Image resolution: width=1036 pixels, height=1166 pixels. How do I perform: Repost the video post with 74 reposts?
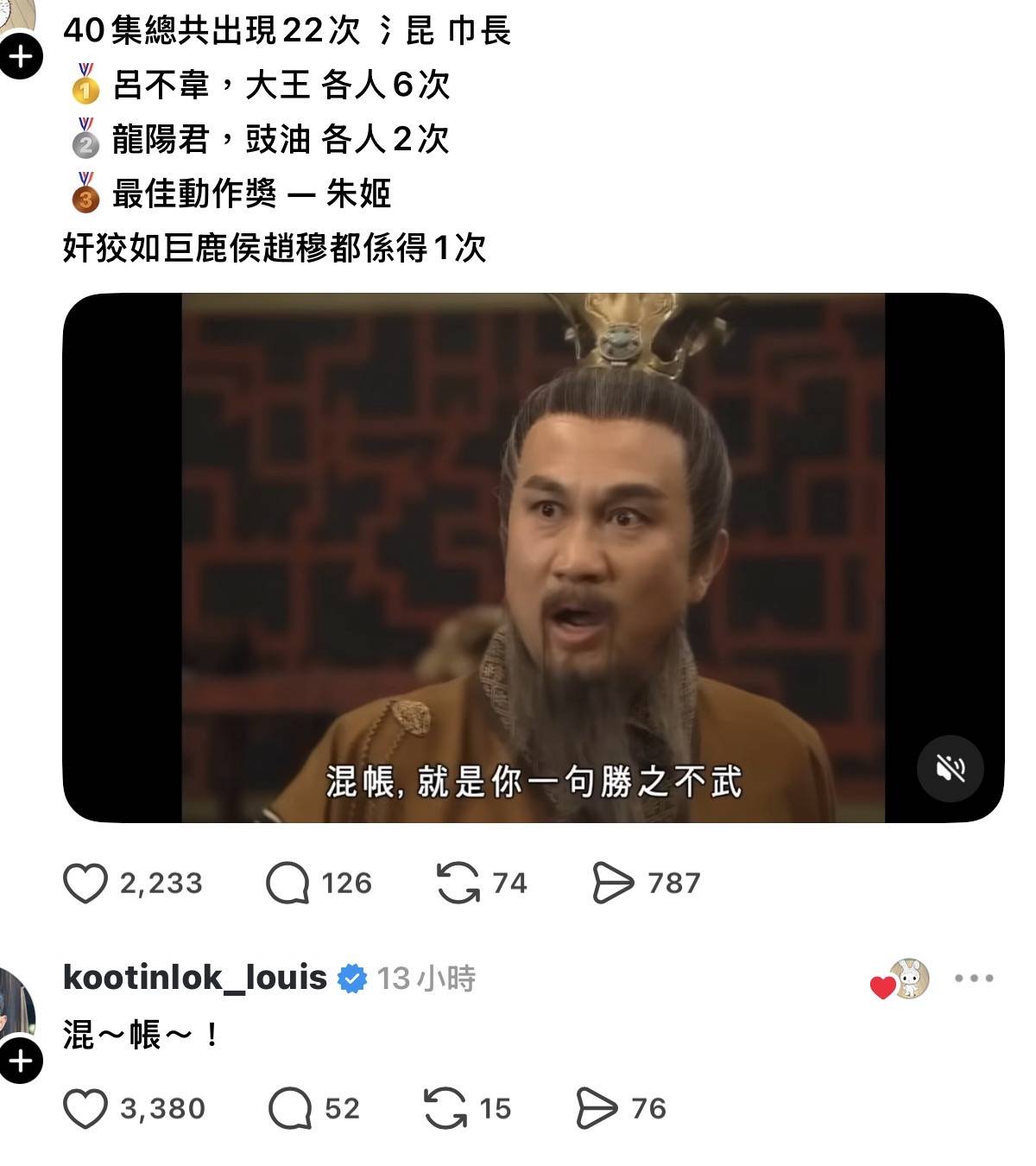pos(458,884)
